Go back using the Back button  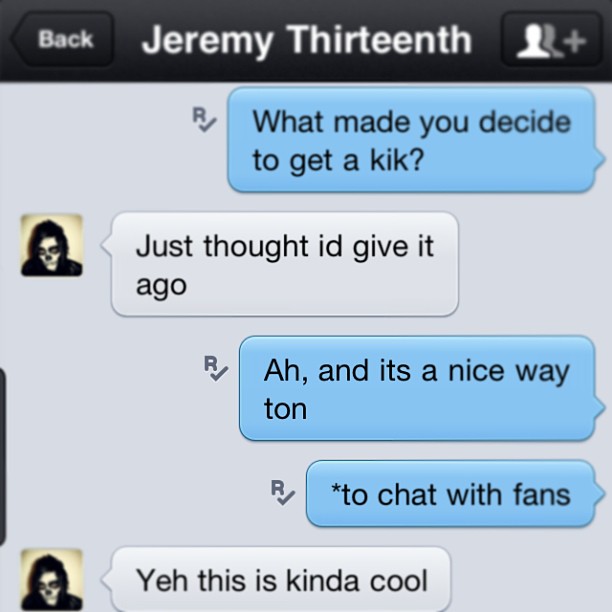point(62,40)
